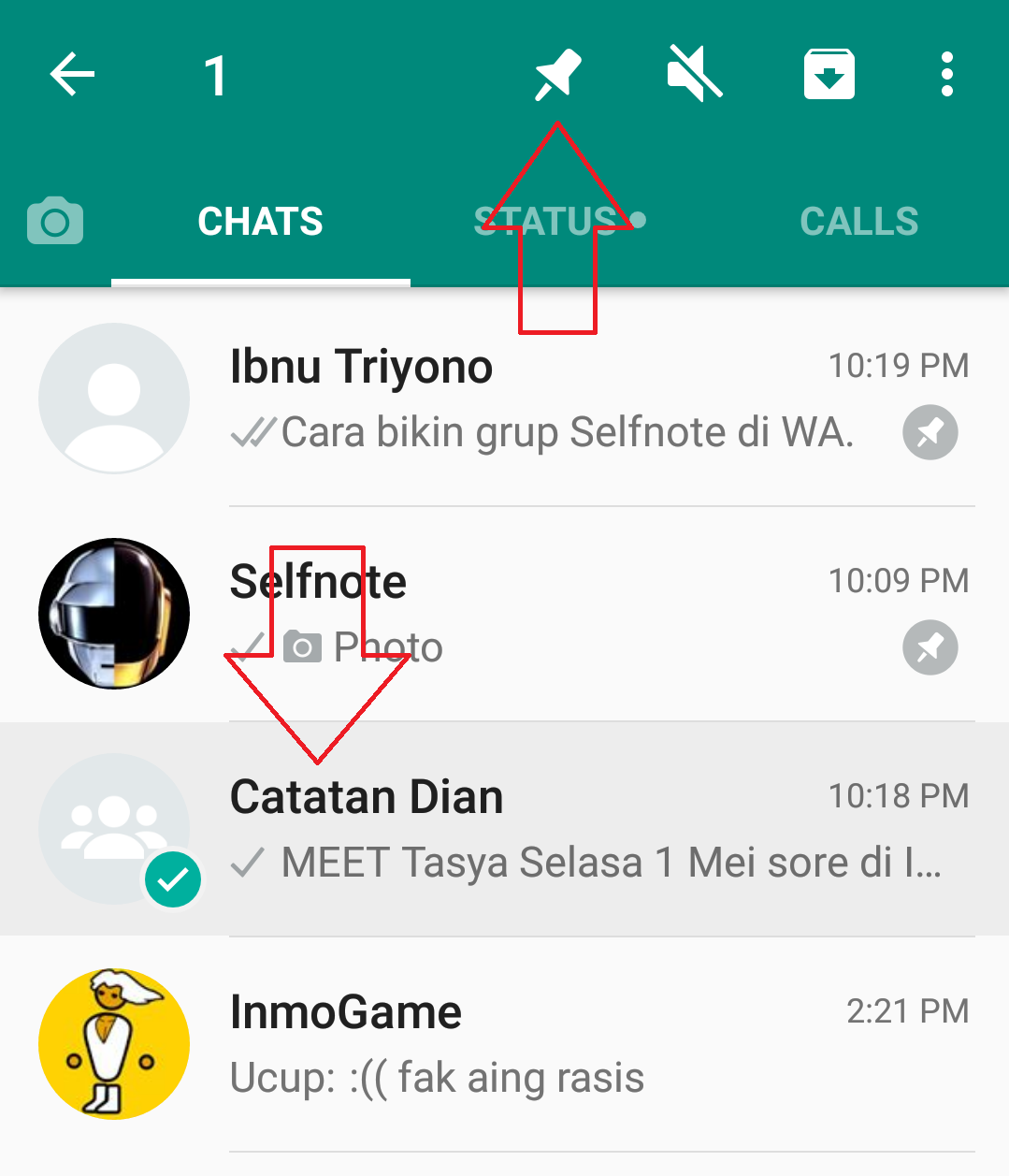Mute the selected chat

694,75
